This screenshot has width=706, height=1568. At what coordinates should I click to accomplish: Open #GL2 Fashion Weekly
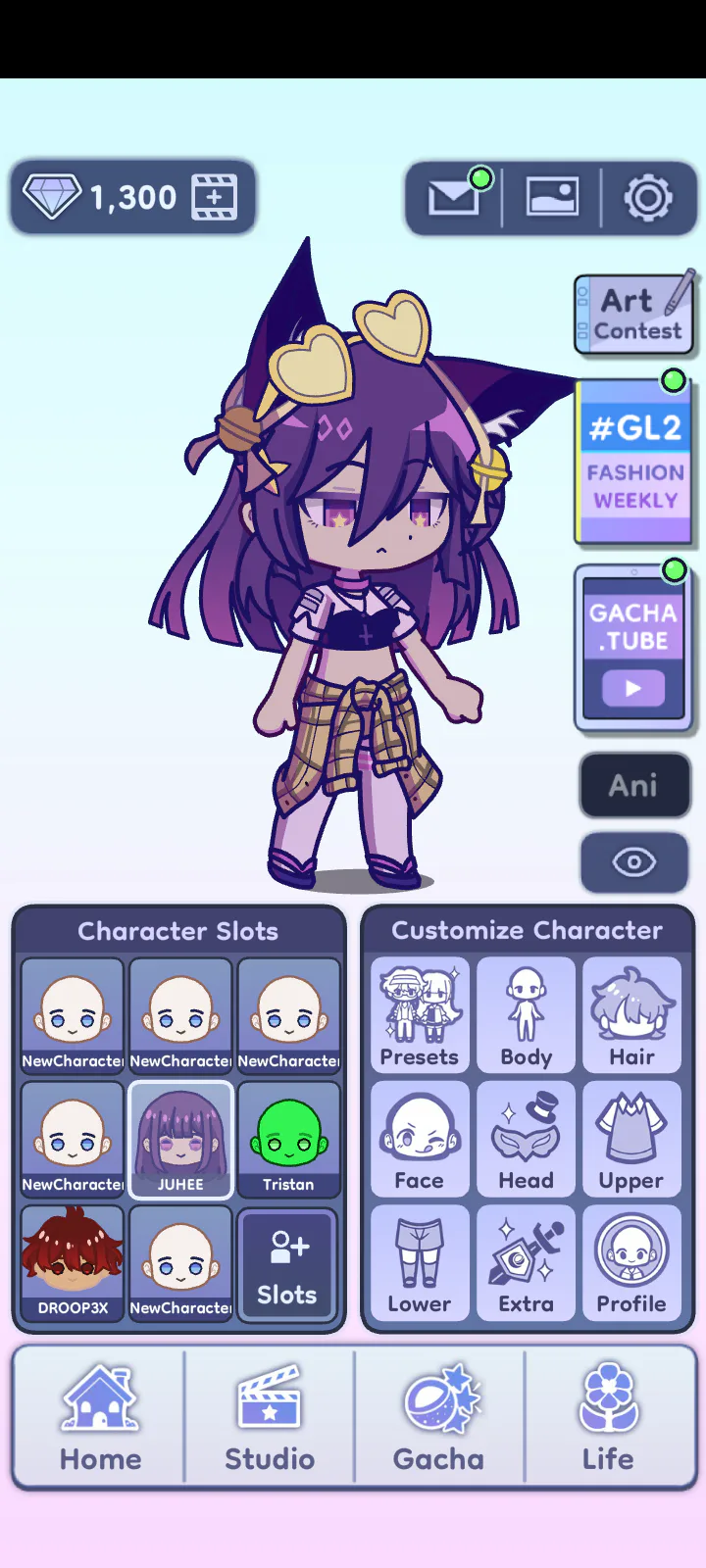[x=633, y=462]
